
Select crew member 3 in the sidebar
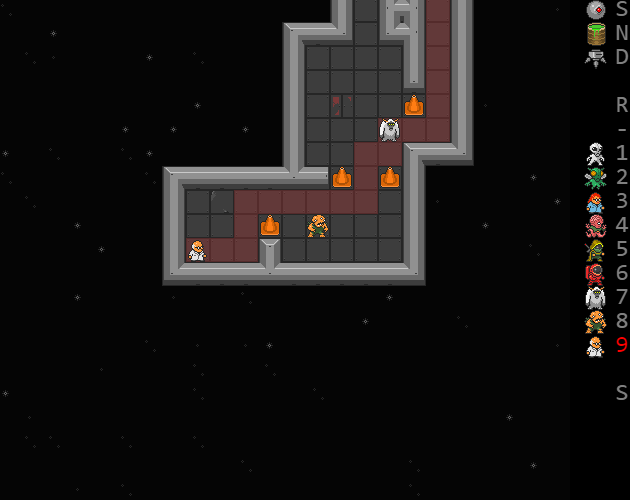(596, 202)
